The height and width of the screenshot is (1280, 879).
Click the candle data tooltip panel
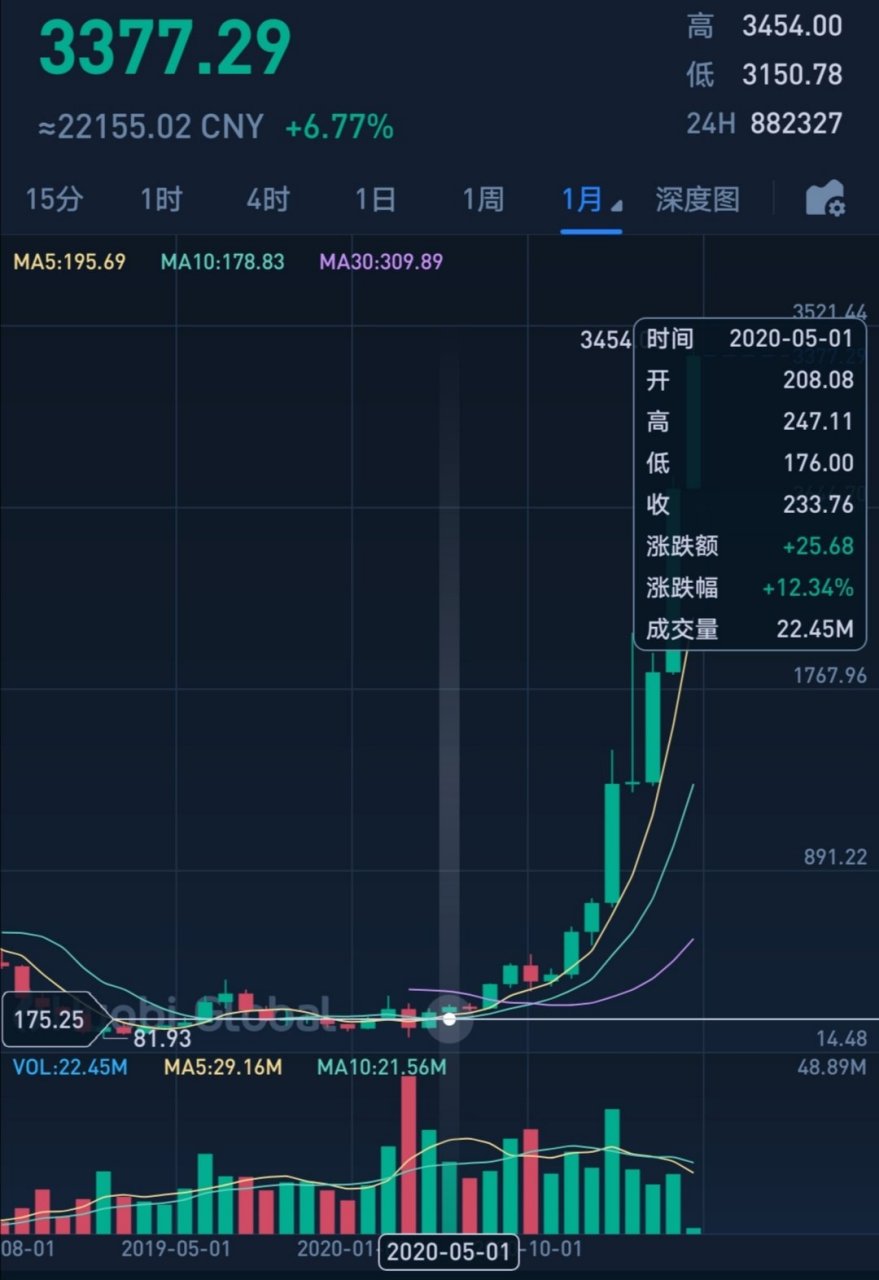click(x=748, y=484)
